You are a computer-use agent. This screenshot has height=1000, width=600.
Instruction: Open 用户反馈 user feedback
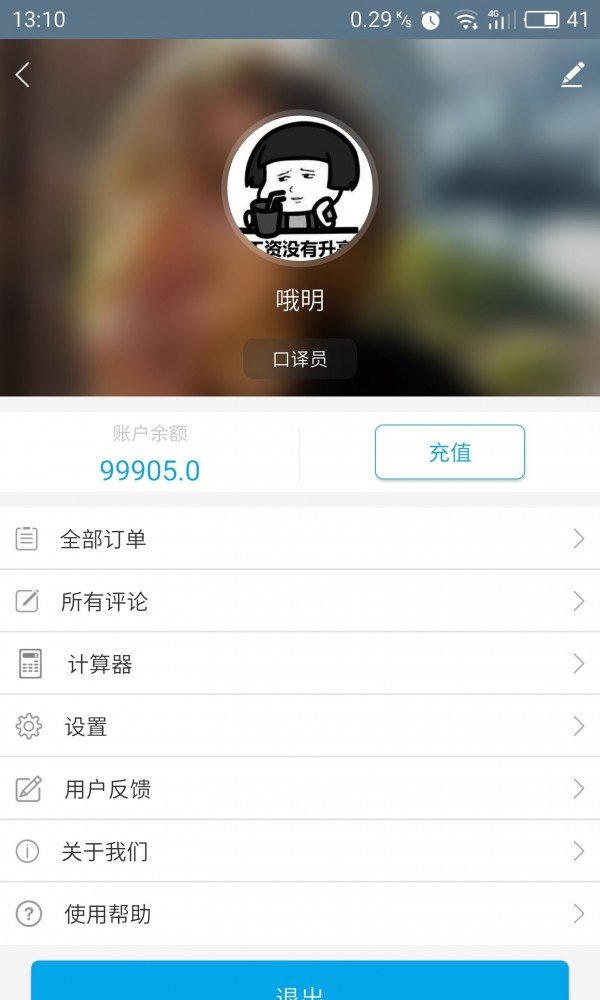(300, 789)
